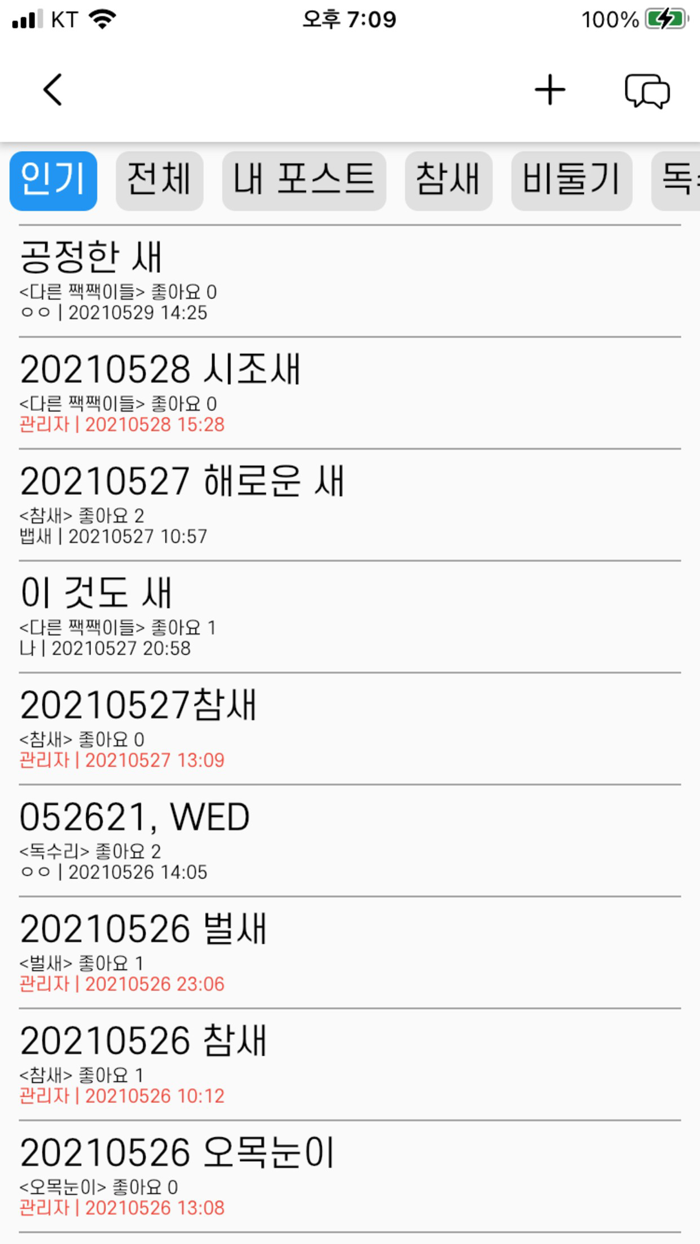Switch to the 전체 tab
700x1244 pixels.
coord(159,180)
